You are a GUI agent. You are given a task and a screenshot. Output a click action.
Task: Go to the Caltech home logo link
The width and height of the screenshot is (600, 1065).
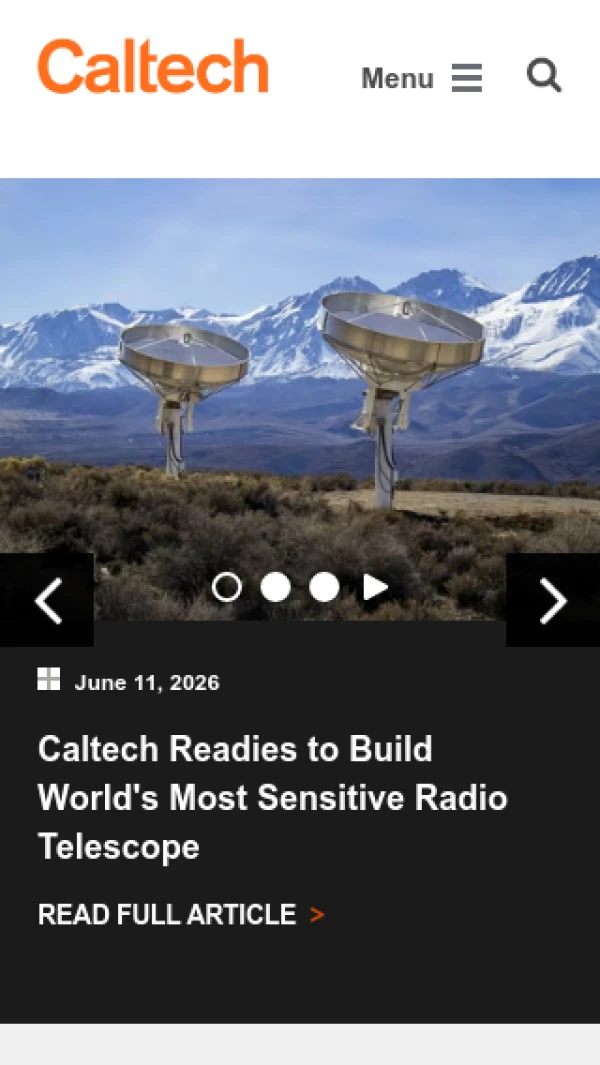(153, 66)
